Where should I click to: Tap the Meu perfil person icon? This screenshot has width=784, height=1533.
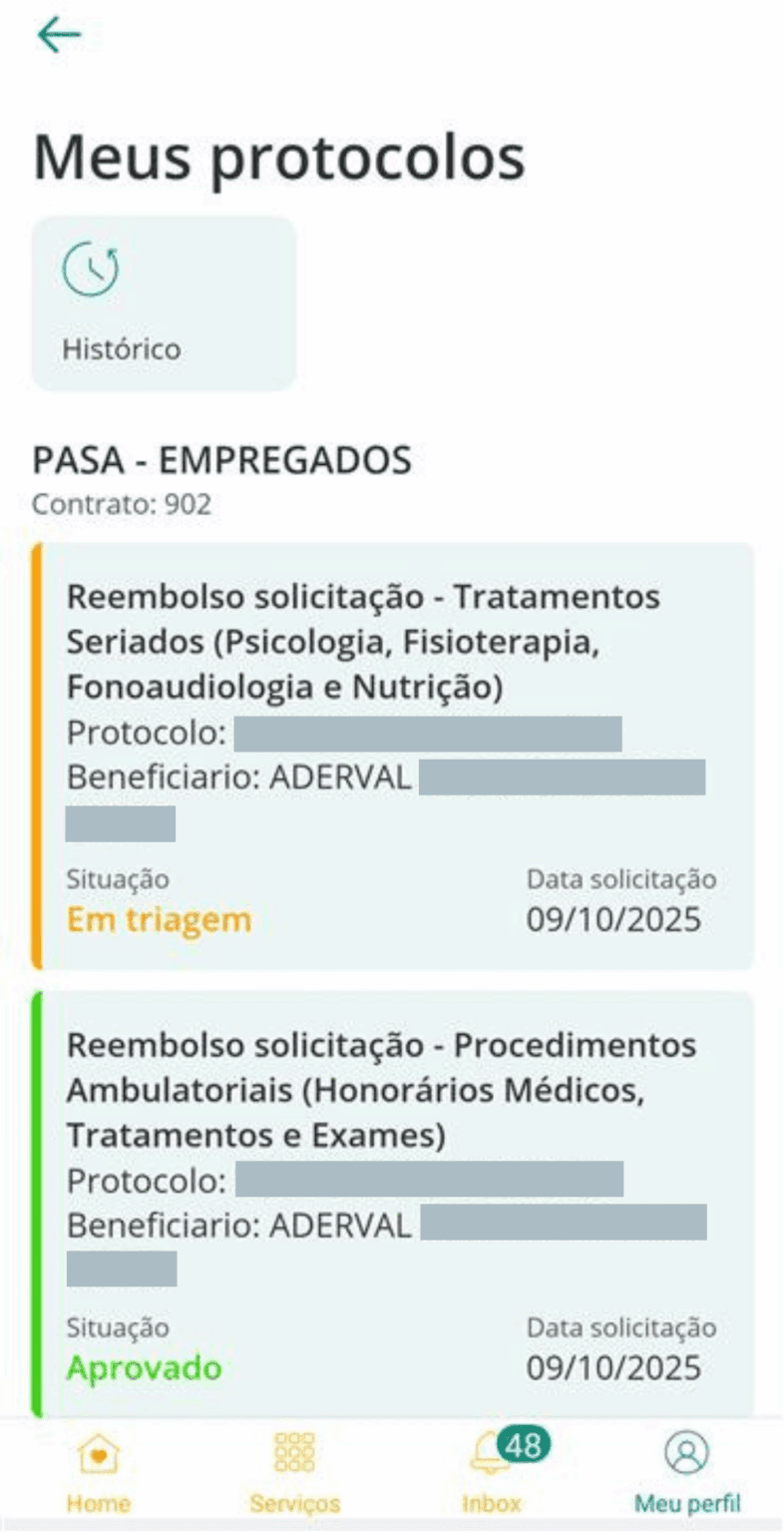[x=684, y=1449]
